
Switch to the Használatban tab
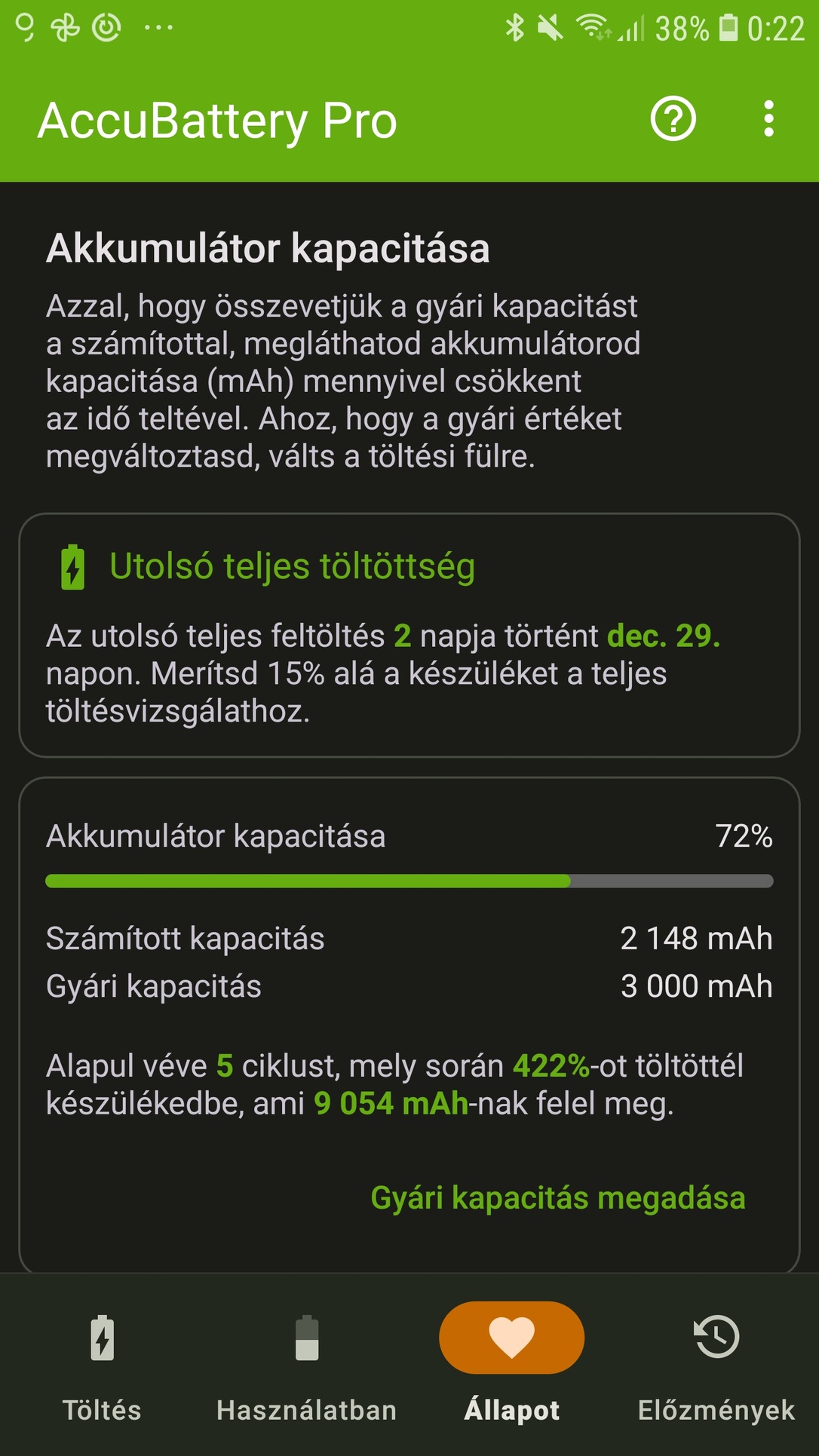click(x=306, y=1363)
